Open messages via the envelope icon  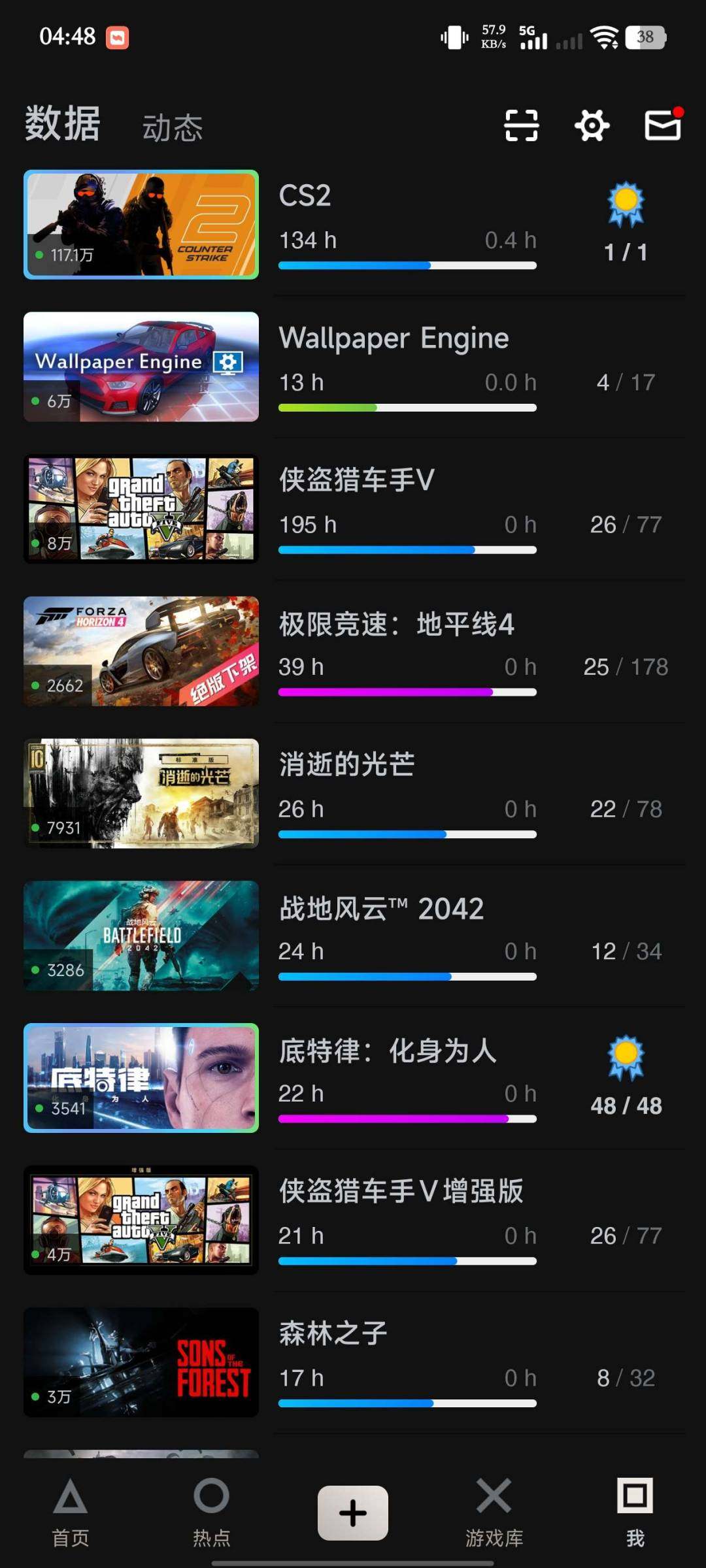tap(661, 126)
